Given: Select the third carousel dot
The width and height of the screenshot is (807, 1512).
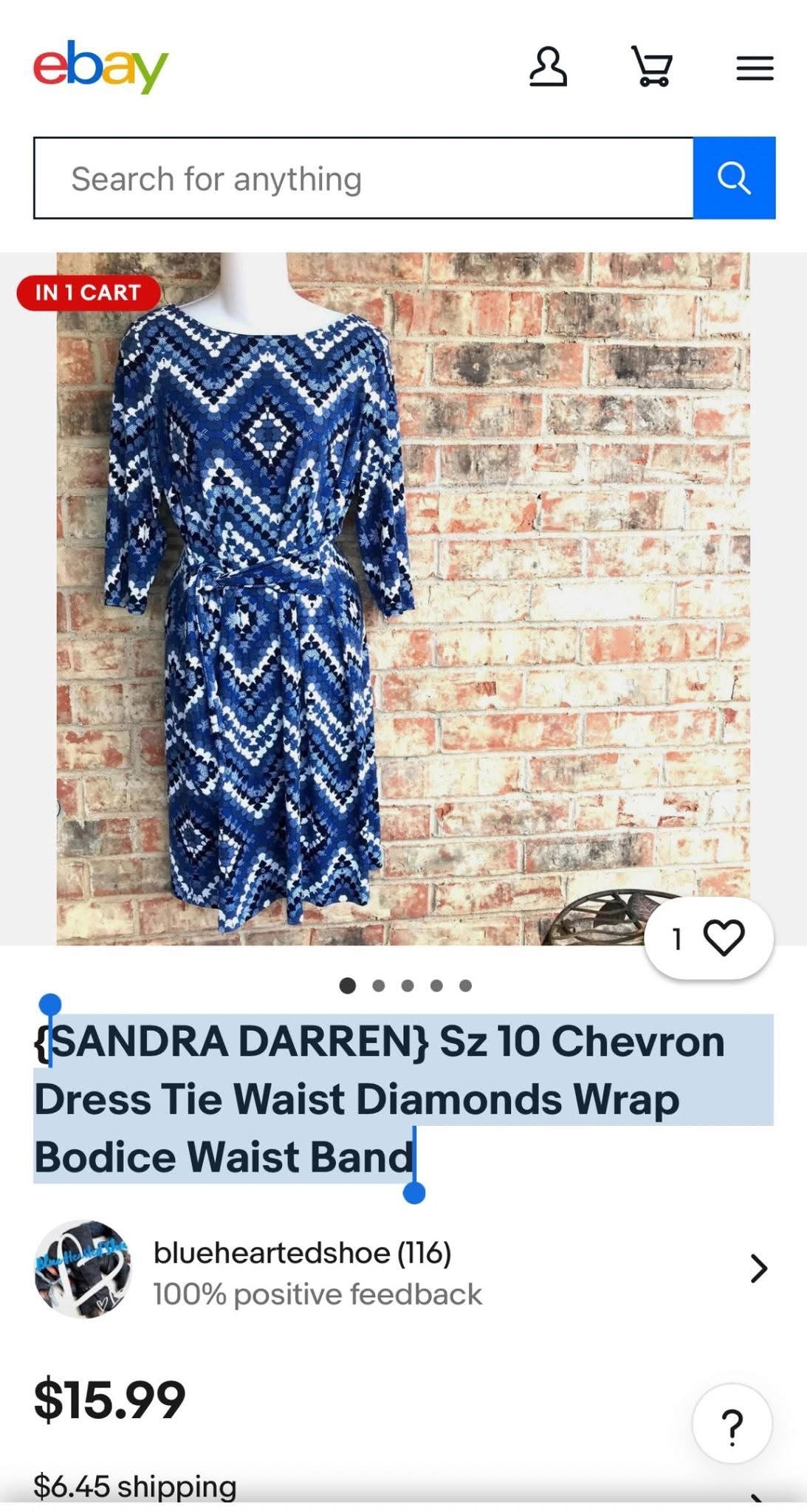Looking at the screenshot, I should 405,983.
